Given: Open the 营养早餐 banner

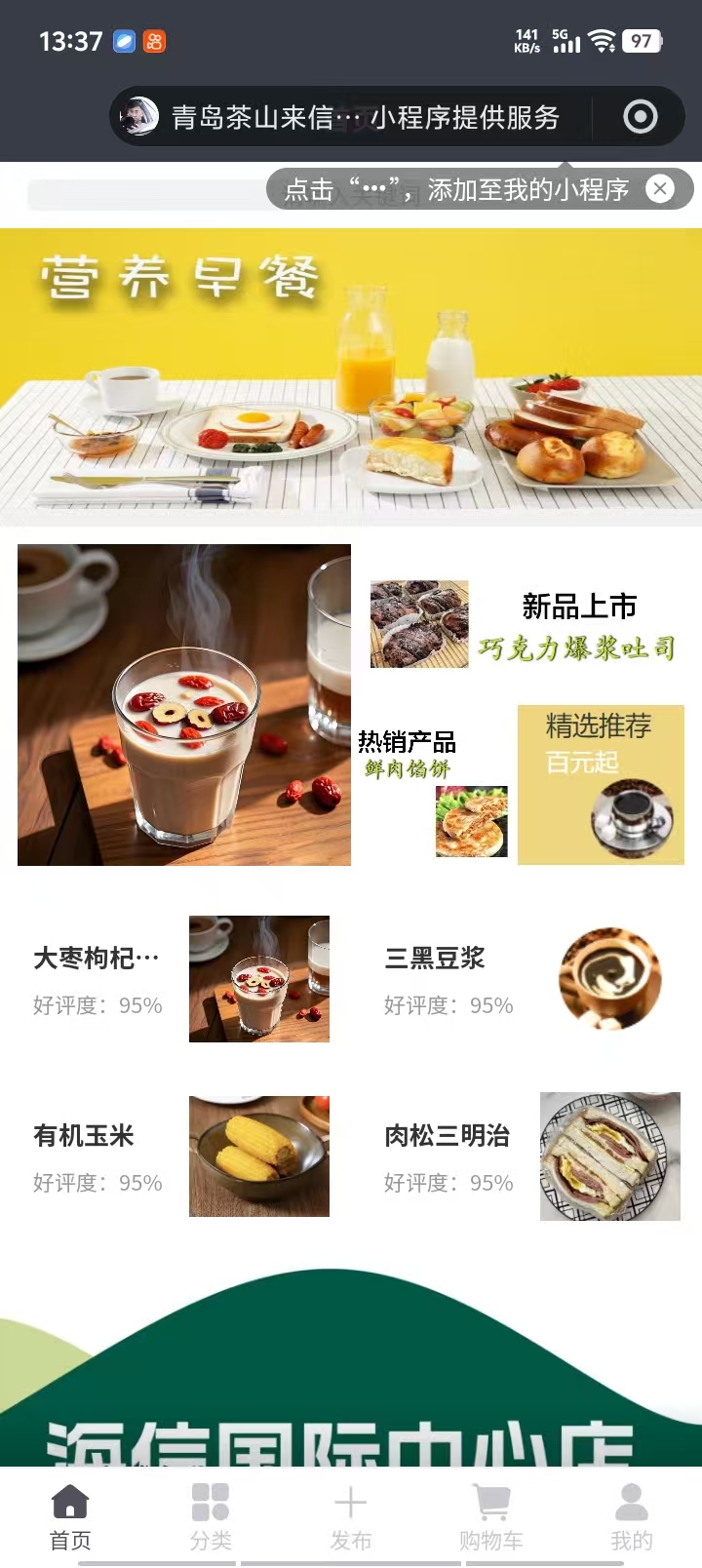Looking at the screenshot, I should [351, 376].
